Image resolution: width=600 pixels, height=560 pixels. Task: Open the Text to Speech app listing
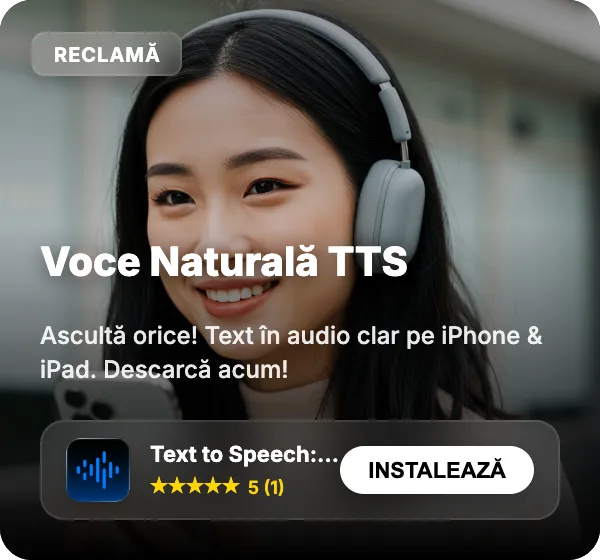243,455
